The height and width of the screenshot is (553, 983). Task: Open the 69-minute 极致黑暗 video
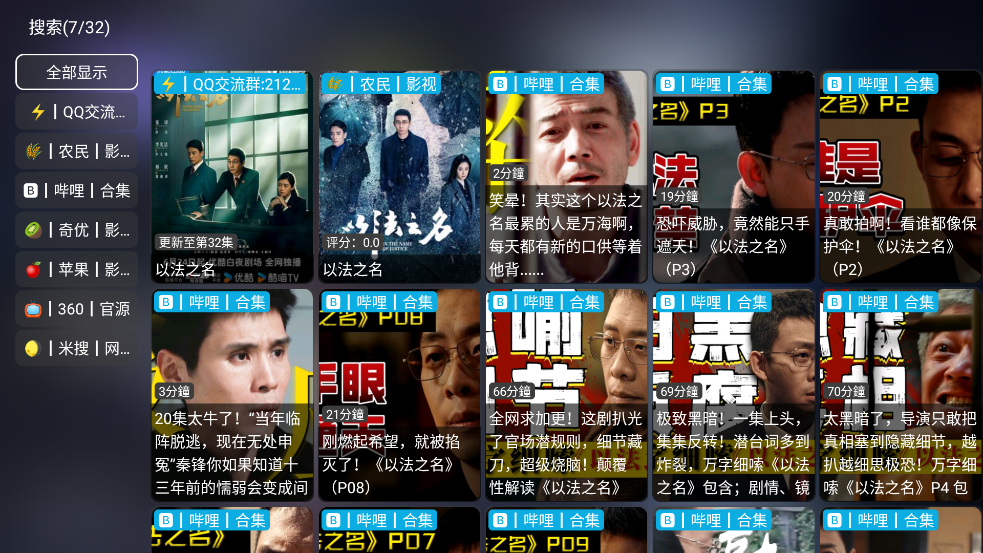(733, 395)
